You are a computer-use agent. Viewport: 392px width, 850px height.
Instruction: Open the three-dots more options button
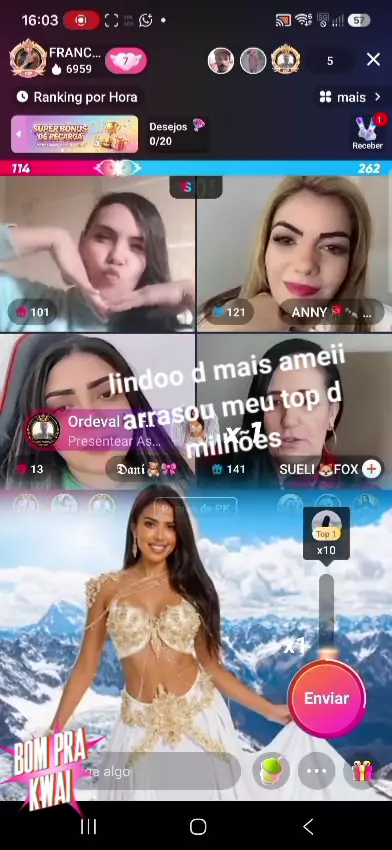click(x=316, y=771)
